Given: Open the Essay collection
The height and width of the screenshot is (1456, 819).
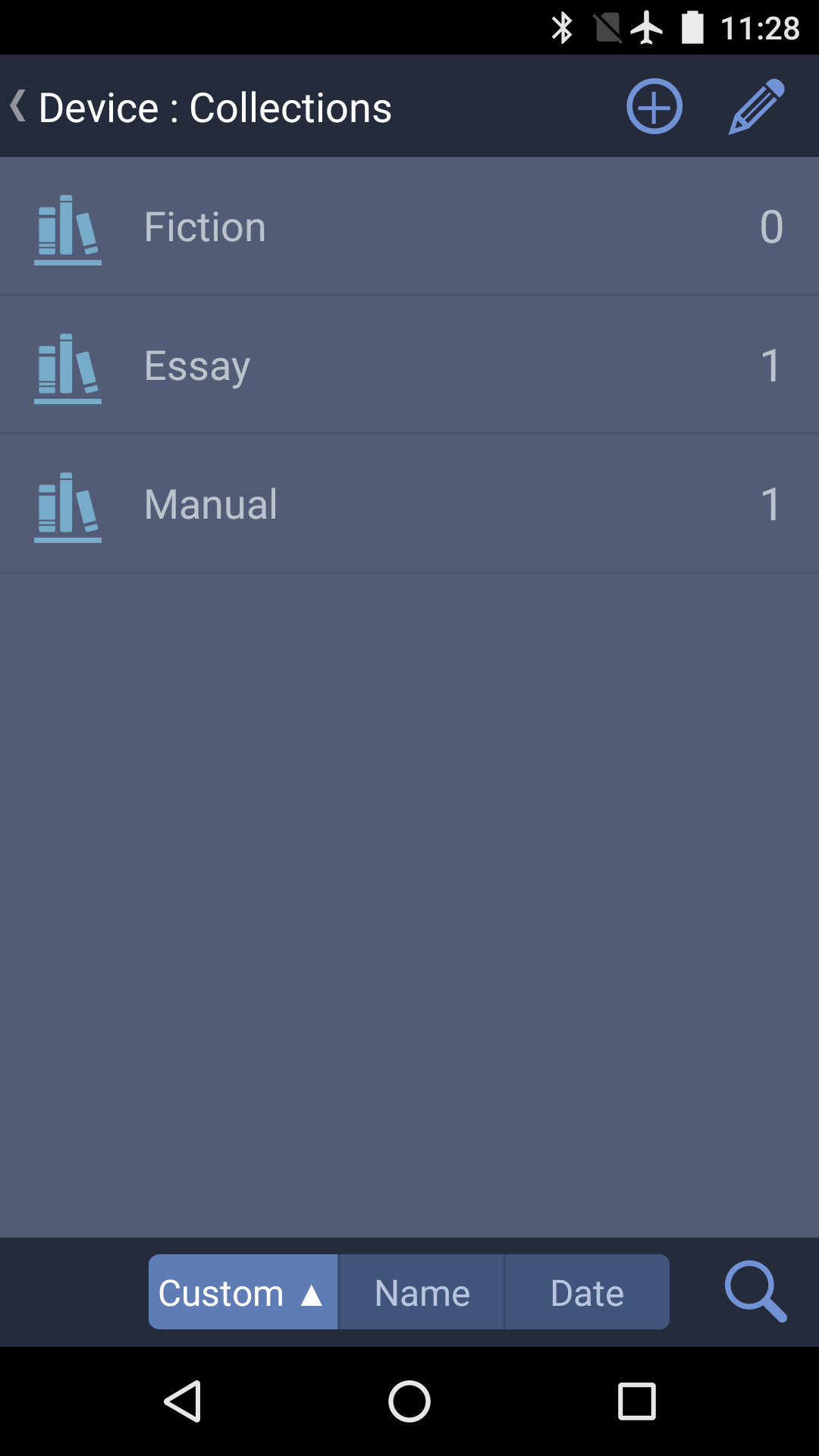Looking at the screenshot, I should pyautogui.click(x=409, y=365).
